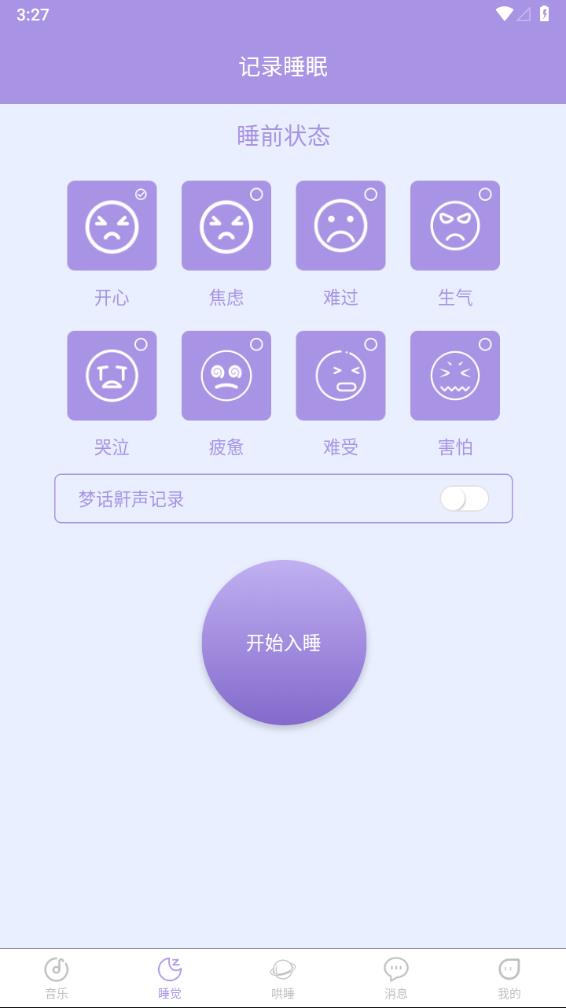Image resolution: width=566 pixels, height=1008 pixels.
Task: Select the 开心 mood tile
Action: (112, 225)
